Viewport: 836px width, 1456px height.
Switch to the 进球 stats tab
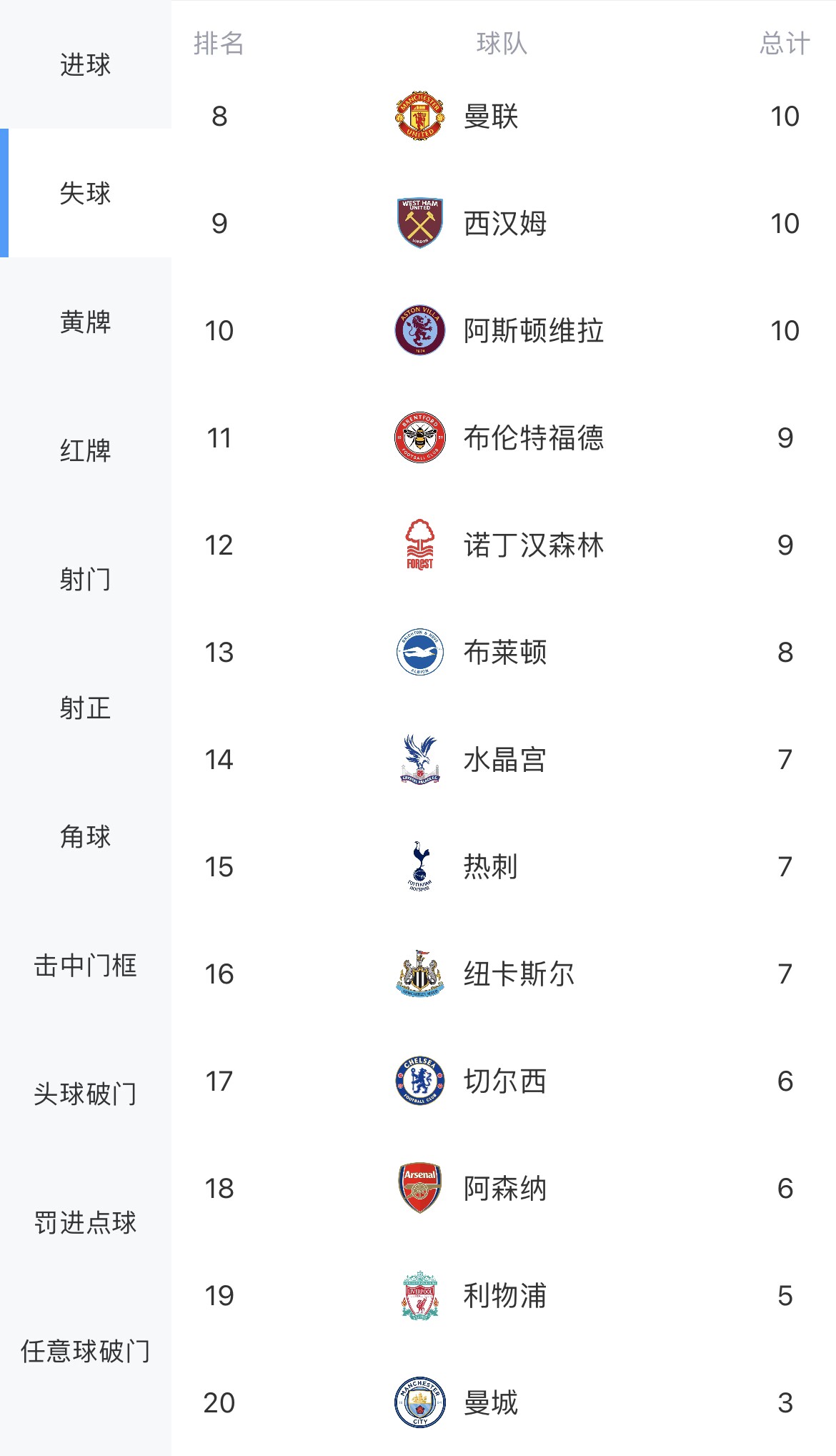[x=85, y=65]
